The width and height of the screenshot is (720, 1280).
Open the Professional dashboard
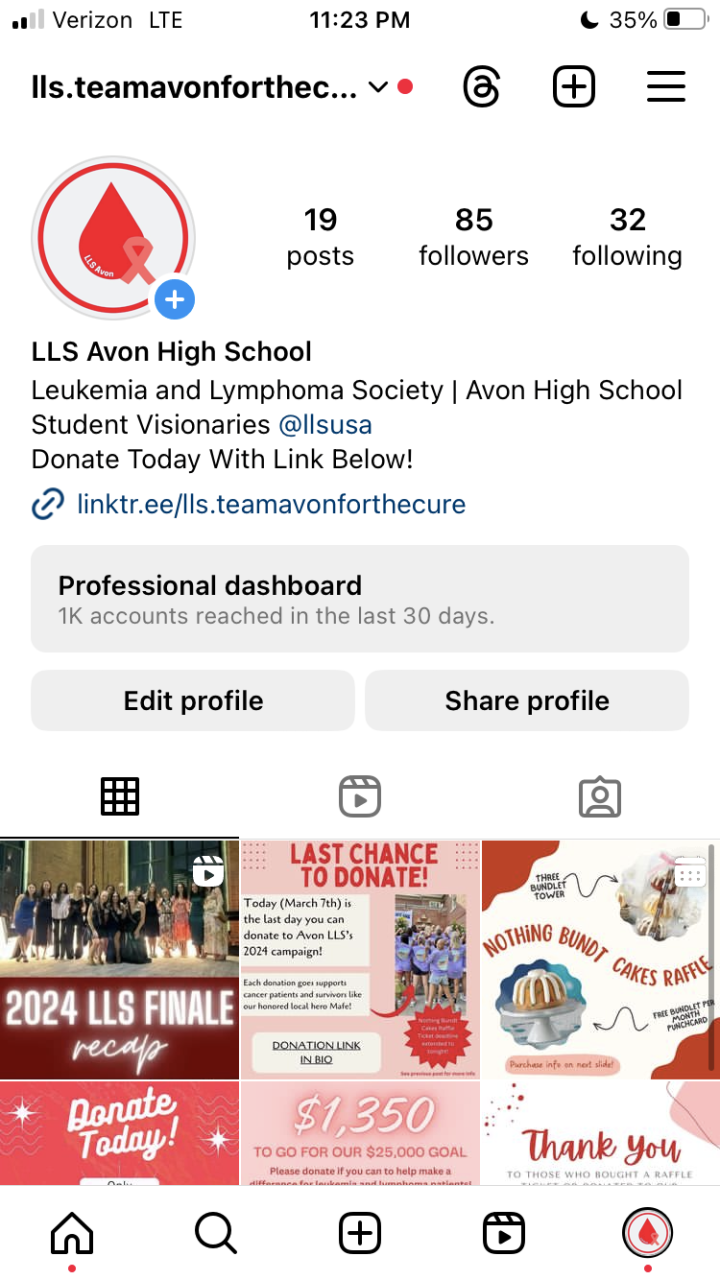click(360, 599)
